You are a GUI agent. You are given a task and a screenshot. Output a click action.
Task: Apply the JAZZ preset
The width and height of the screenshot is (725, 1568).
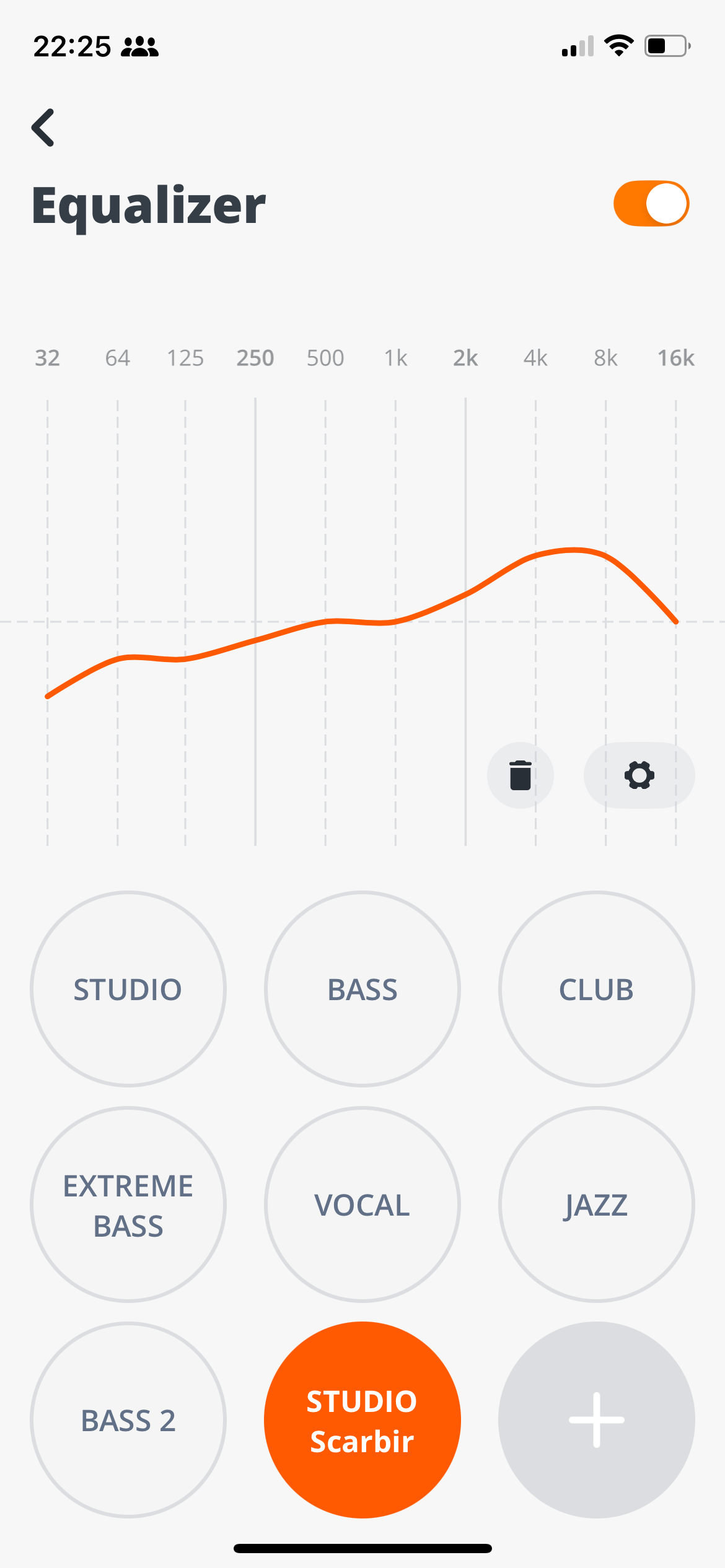(x=596, y=1204)
